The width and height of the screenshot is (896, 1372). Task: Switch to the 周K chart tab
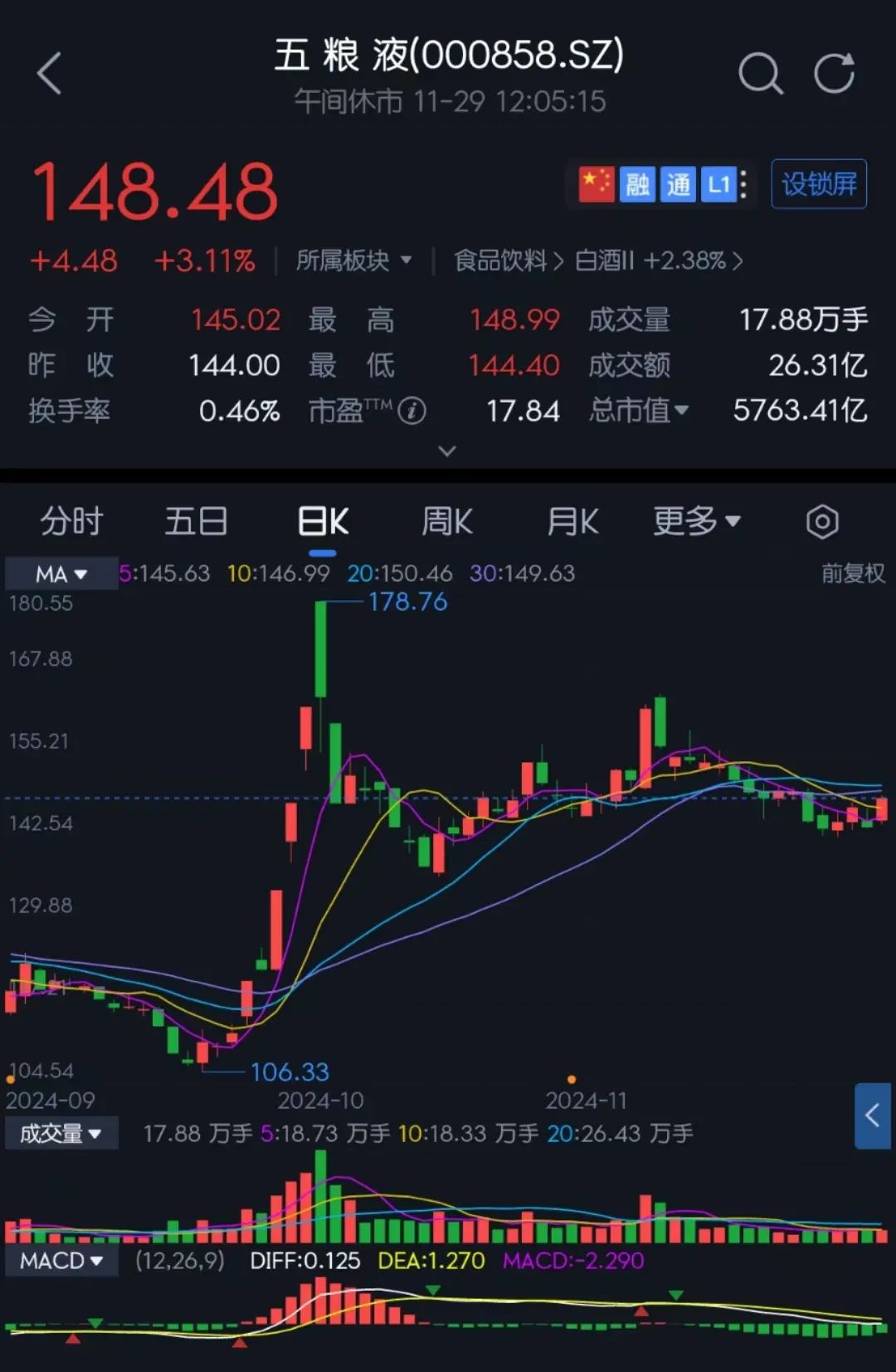447,522
